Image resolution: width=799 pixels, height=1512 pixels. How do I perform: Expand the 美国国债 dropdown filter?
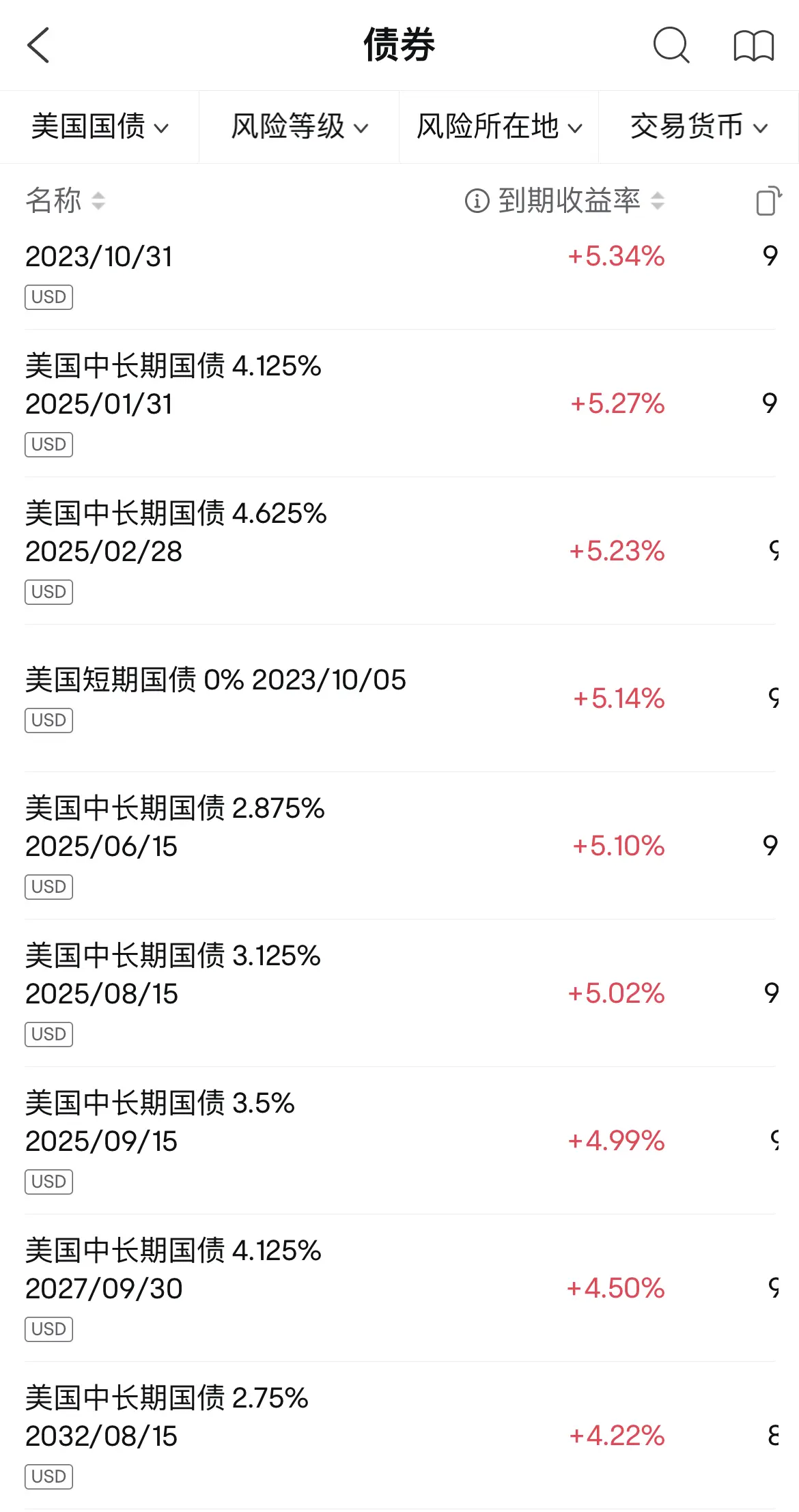click(x=100, y=127)
